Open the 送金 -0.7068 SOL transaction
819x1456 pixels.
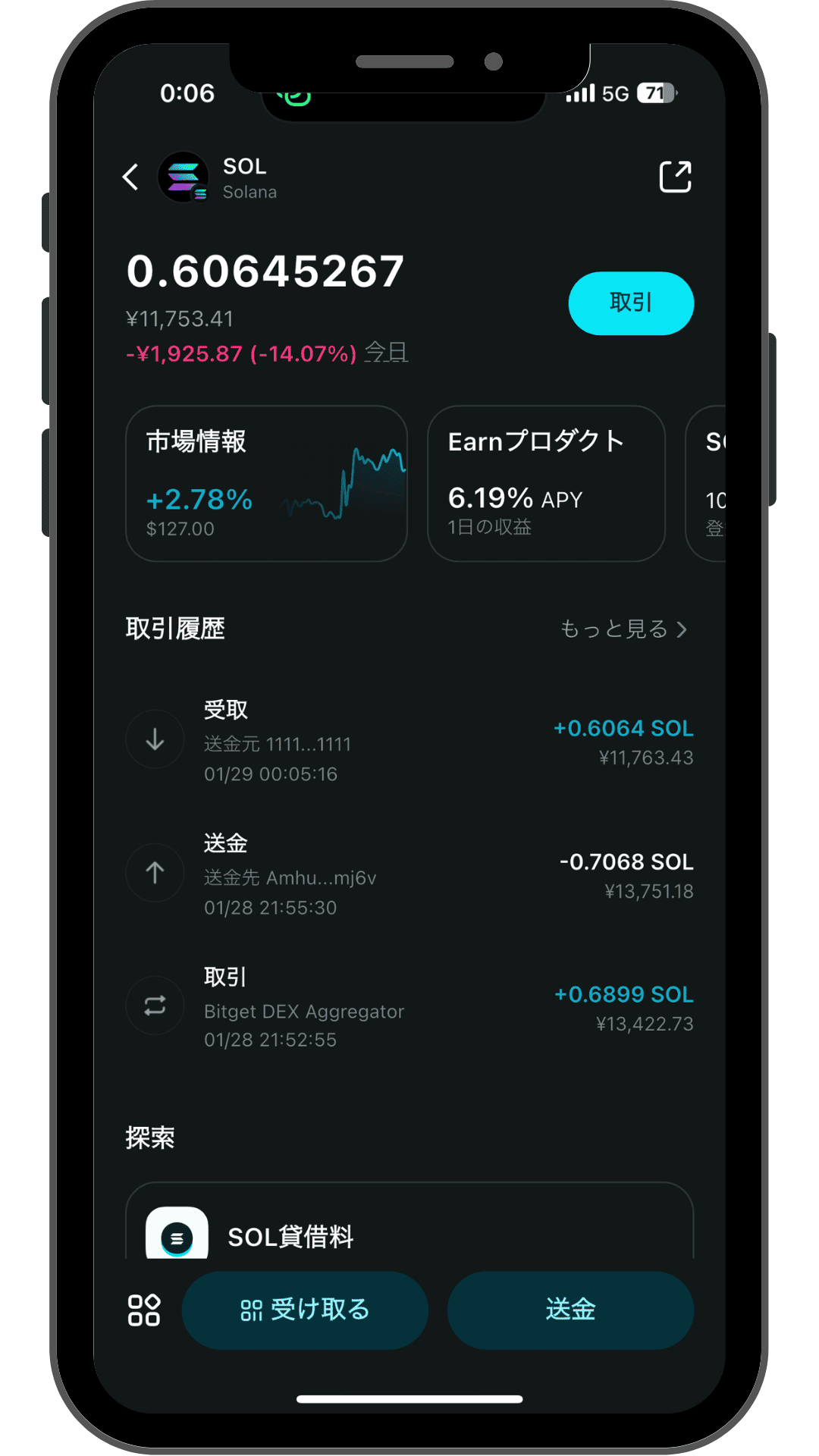[409, 874]
